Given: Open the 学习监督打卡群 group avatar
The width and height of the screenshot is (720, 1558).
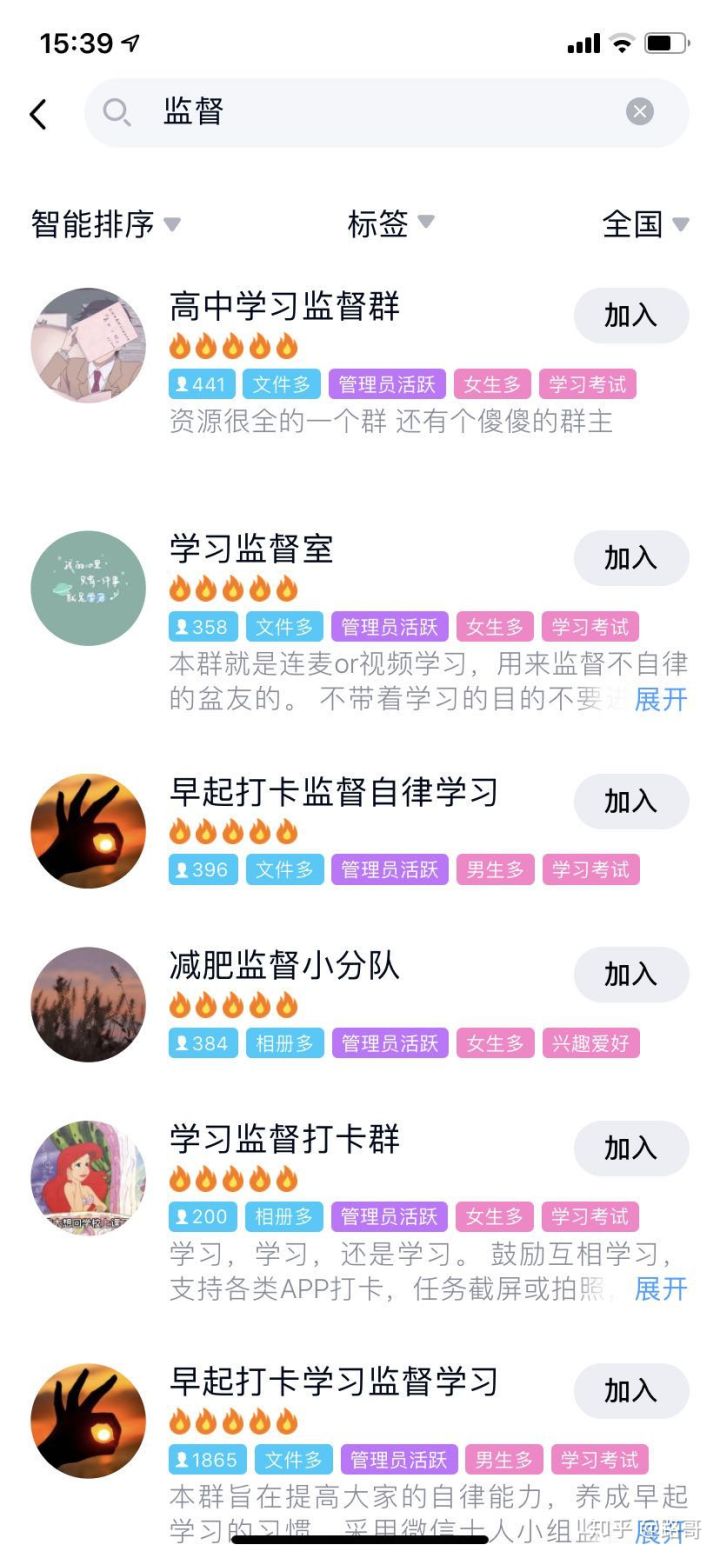Looking at the screenshot, I should [88, 1176].
